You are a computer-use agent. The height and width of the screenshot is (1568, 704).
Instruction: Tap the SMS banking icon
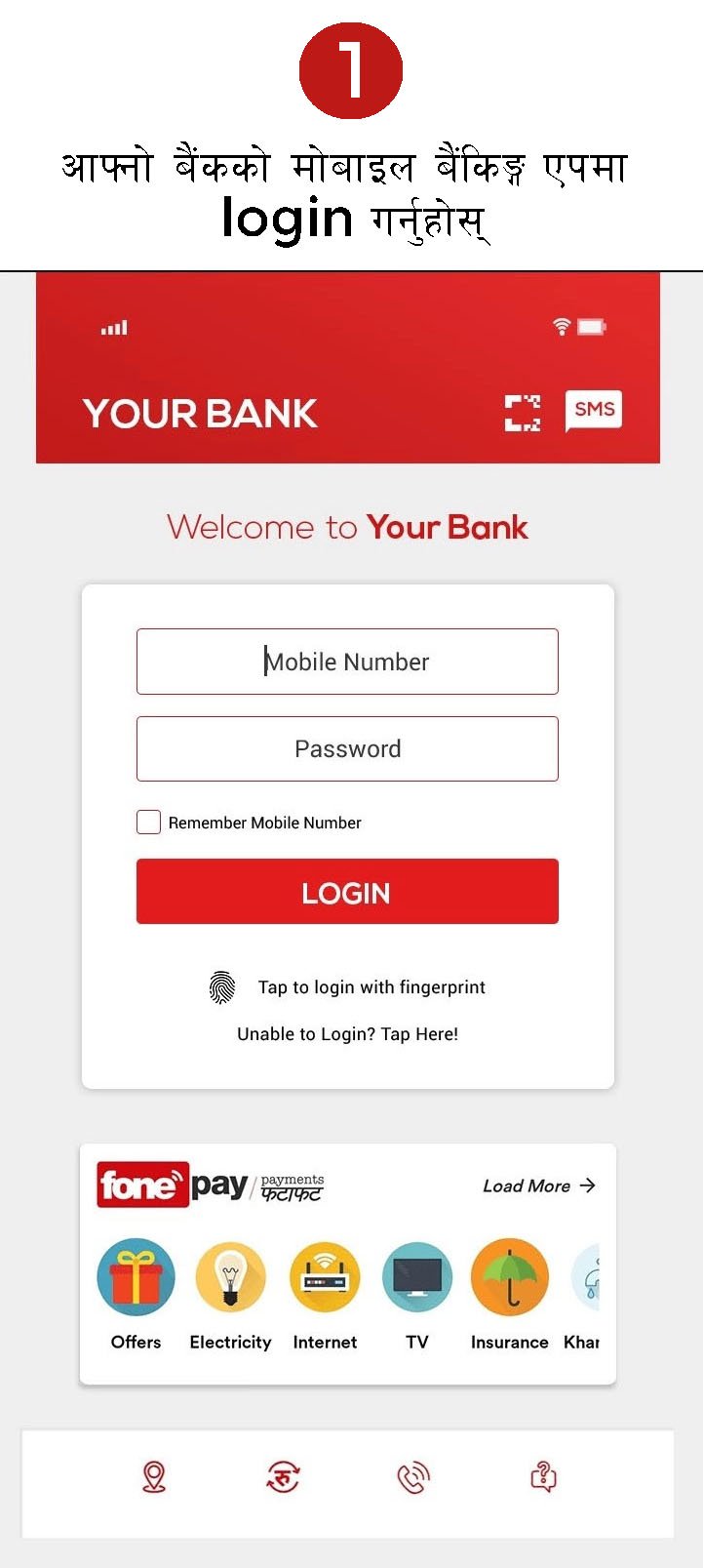tap(594, 409)
